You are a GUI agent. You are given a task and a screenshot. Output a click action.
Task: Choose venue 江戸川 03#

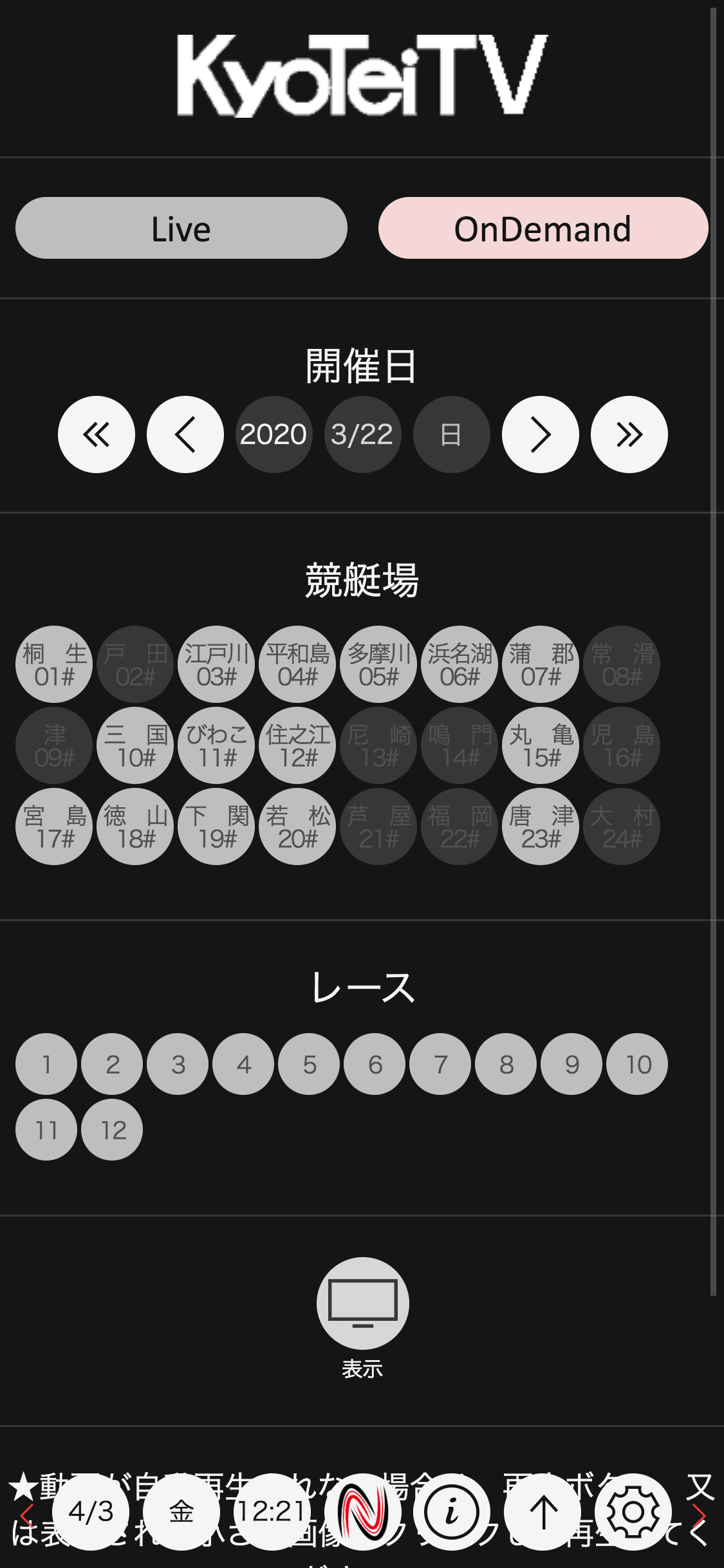click(216, 664)
